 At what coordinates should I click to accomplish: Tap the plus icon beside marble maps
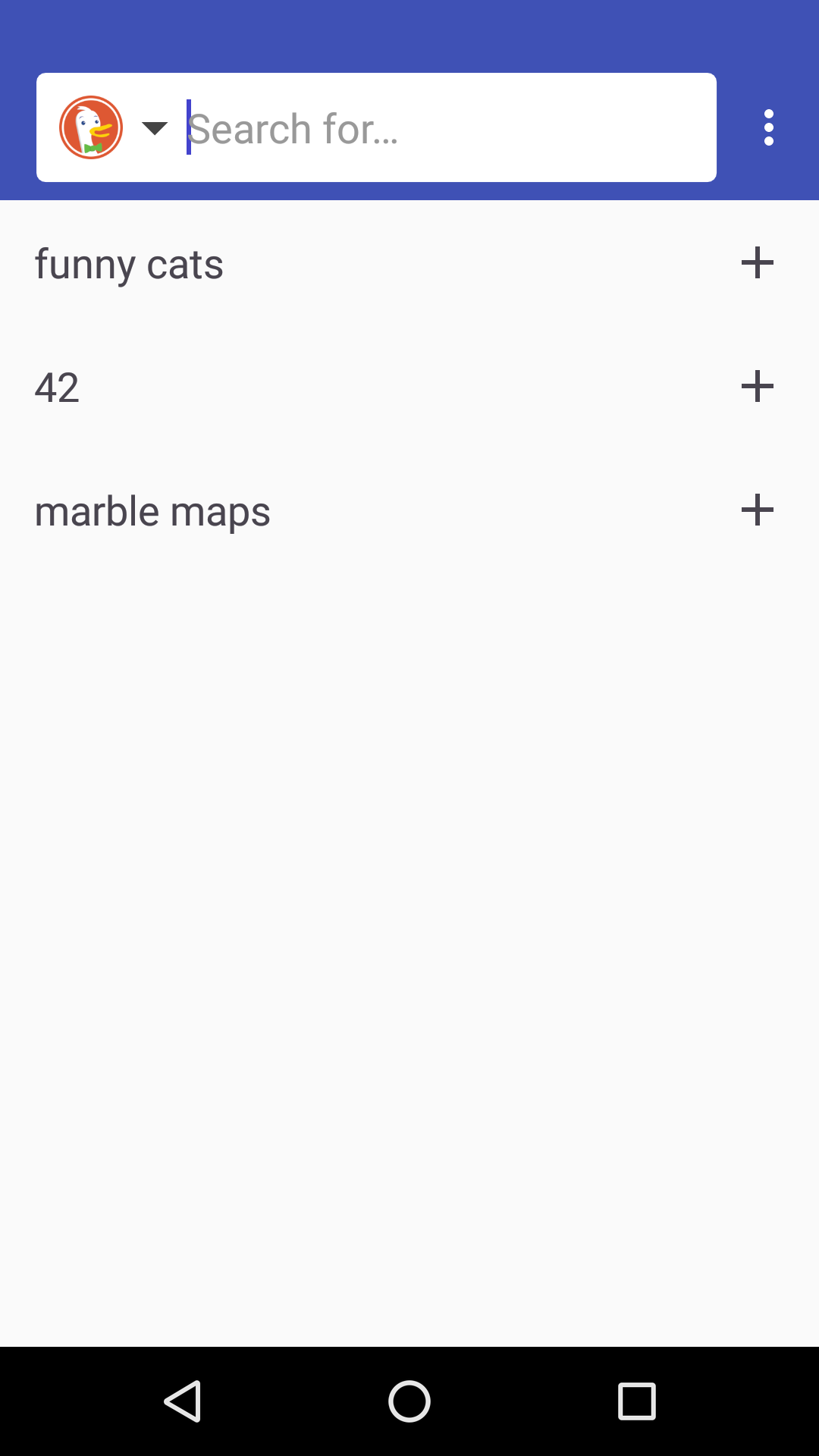click(757, 510)
